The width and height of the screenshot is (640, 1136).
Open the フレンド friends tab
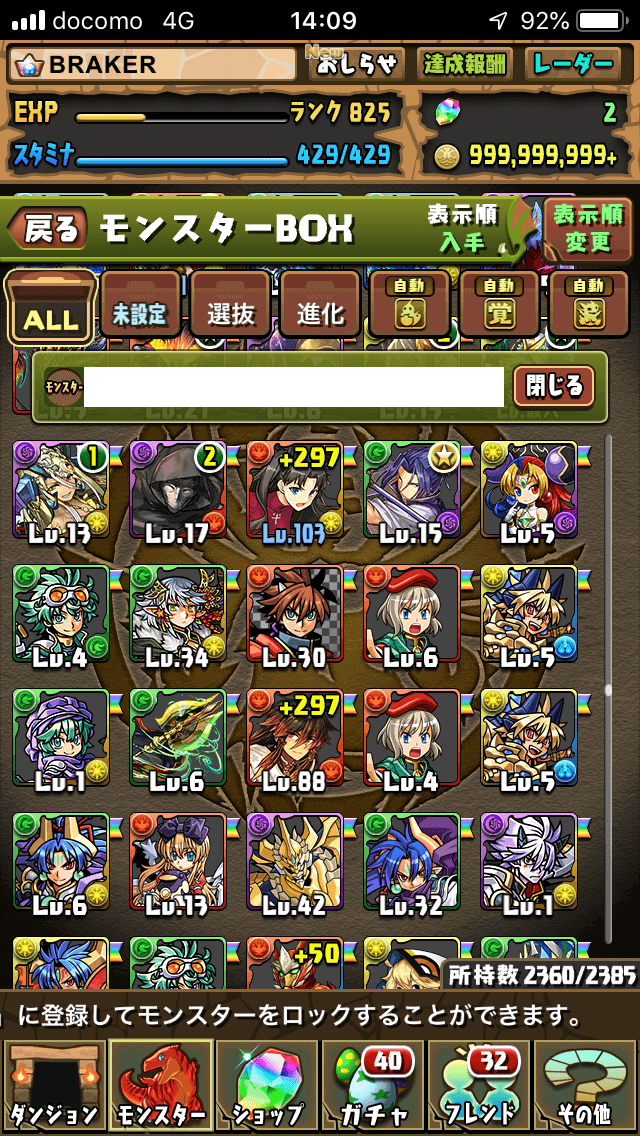click(479, 1085)
